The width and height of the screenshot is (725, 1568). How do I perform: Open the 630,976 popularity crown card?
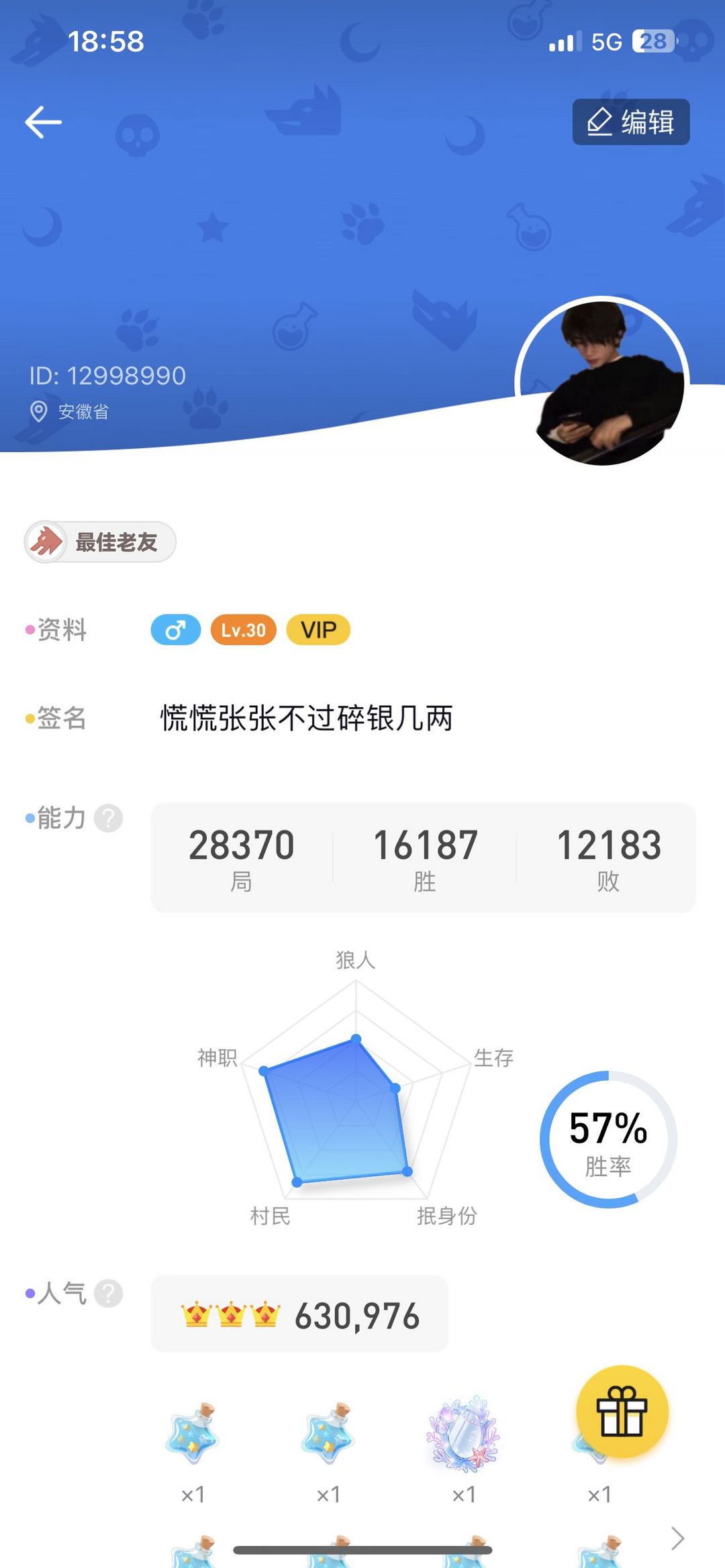[299, 1314]
